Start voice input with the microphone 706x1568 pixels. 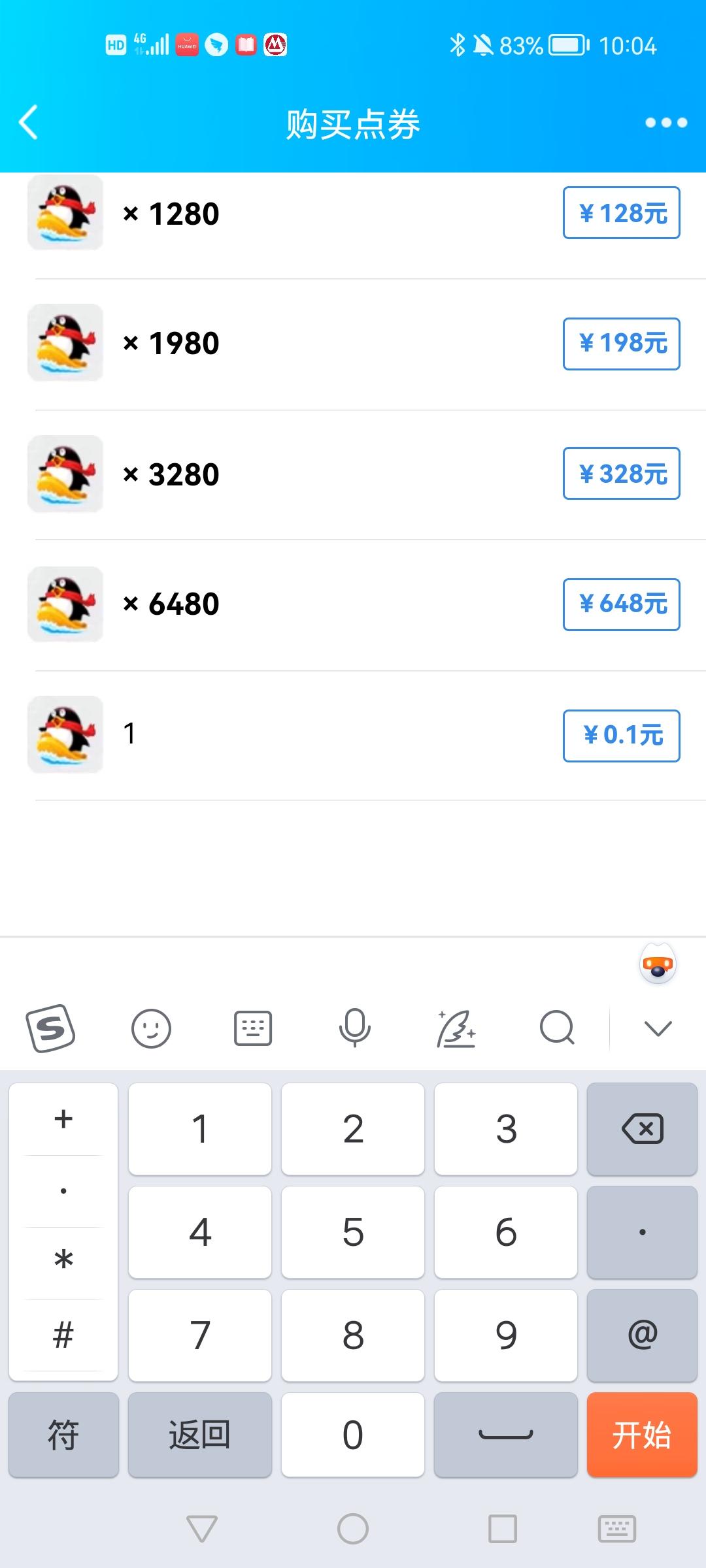pos(354,1028)
